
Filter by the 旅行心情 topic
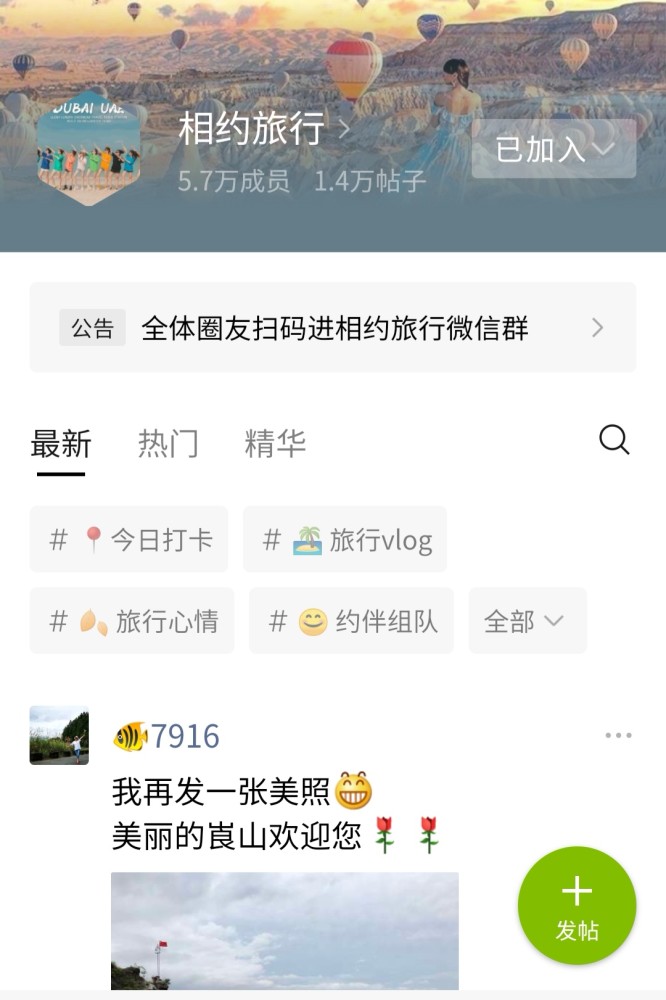[132, 621]
